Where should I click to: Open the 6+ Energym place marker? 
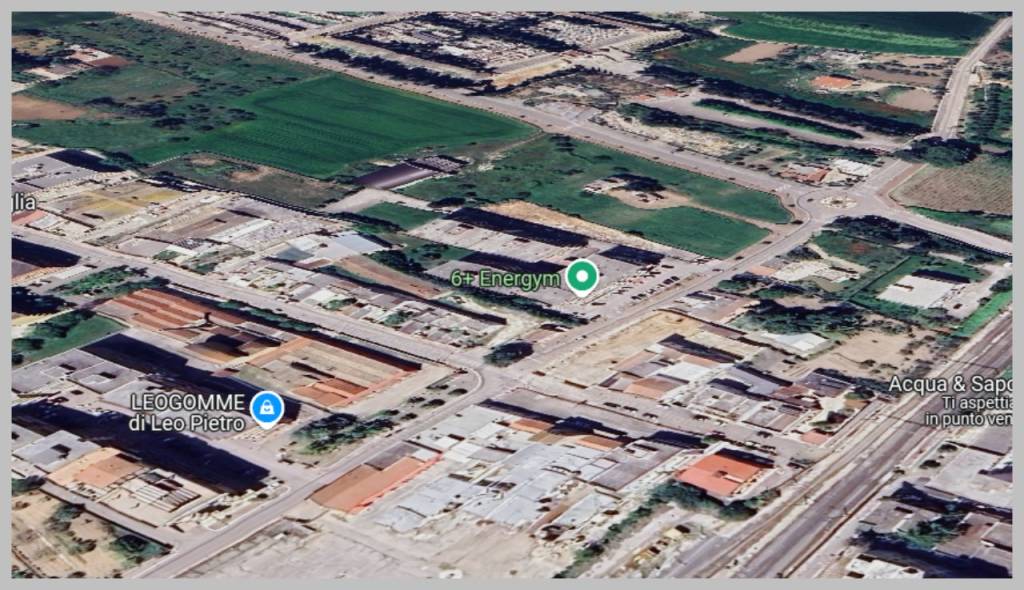pos(582,276)
